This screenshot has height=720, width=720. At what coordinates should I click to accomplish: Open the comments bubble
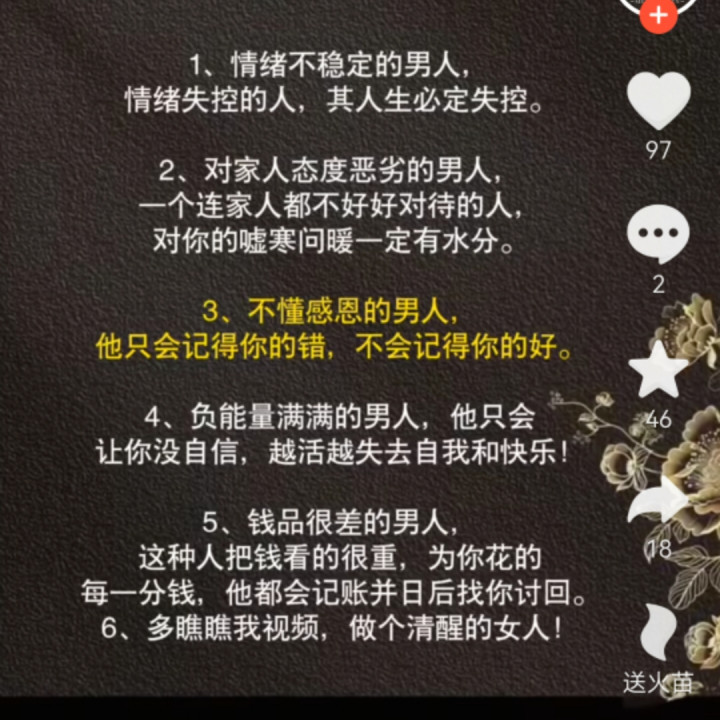(658, 234)
